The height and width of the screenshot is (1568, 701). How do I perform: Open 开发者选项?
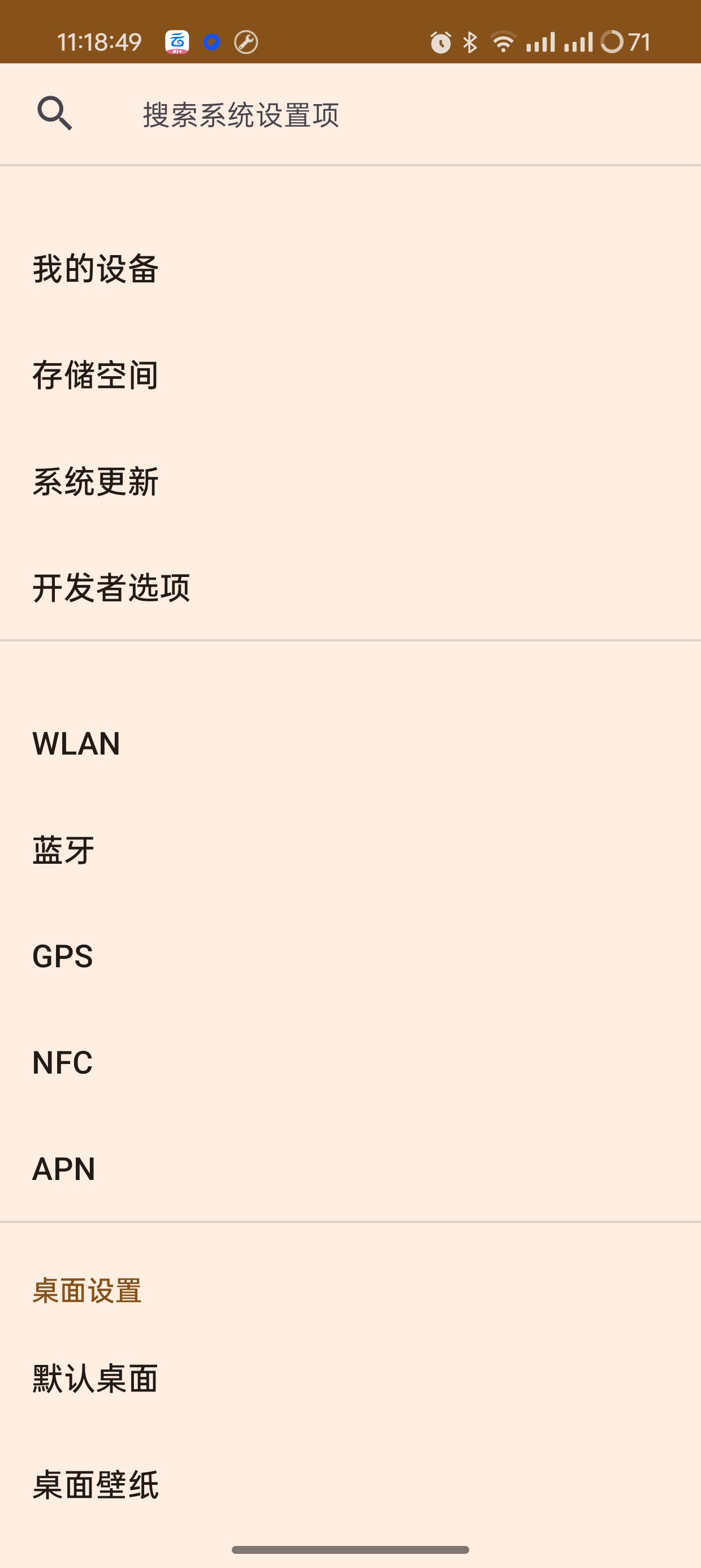click(350, 587)
